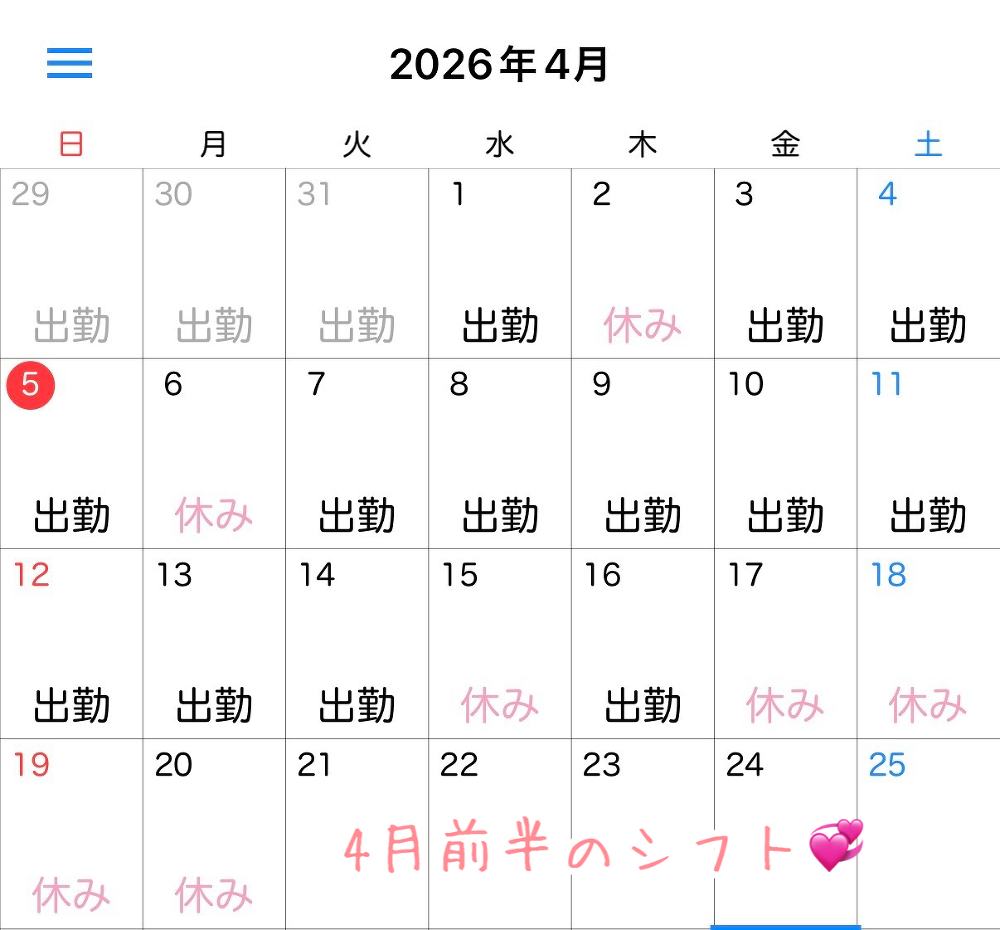The image size is (1000, 930).
Task: Select April 20 on the calendar
Action: pyautogui.click(x=214, y=833)
